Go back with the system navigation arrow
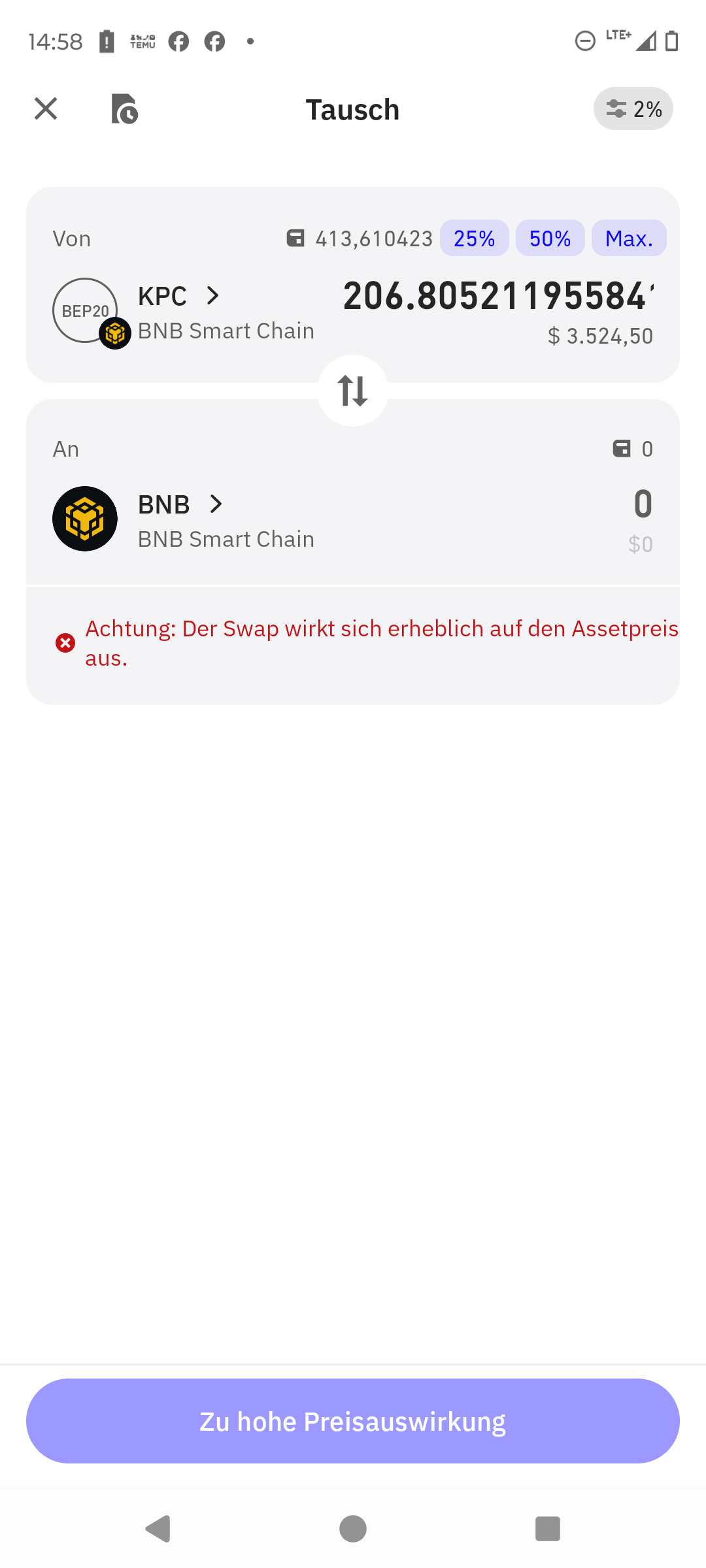 pos(158,1529)
